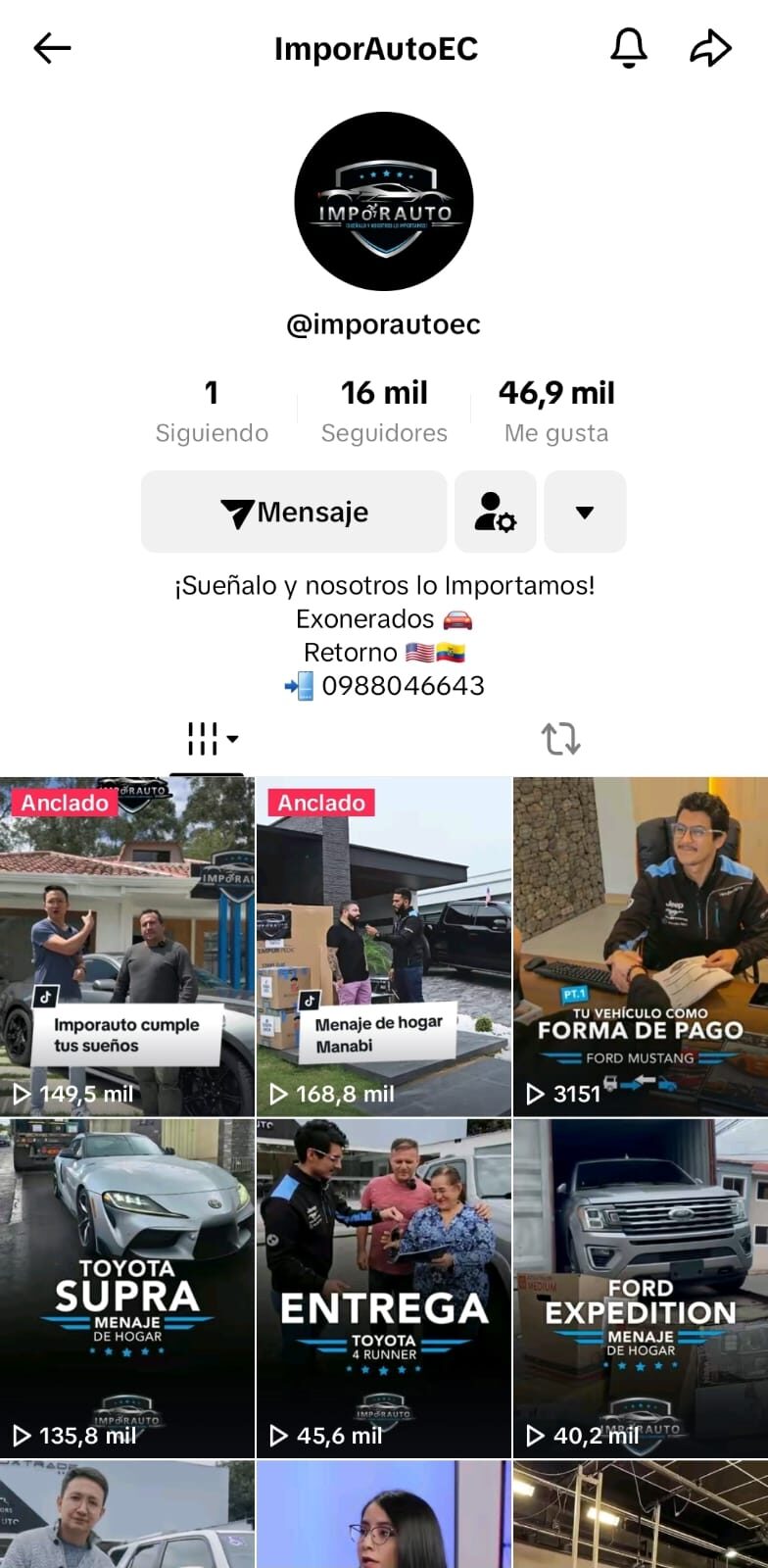This screenshot has width=768, height=1568.
Task: Open the follow settings person icon
Action: [x=496, y=512]
